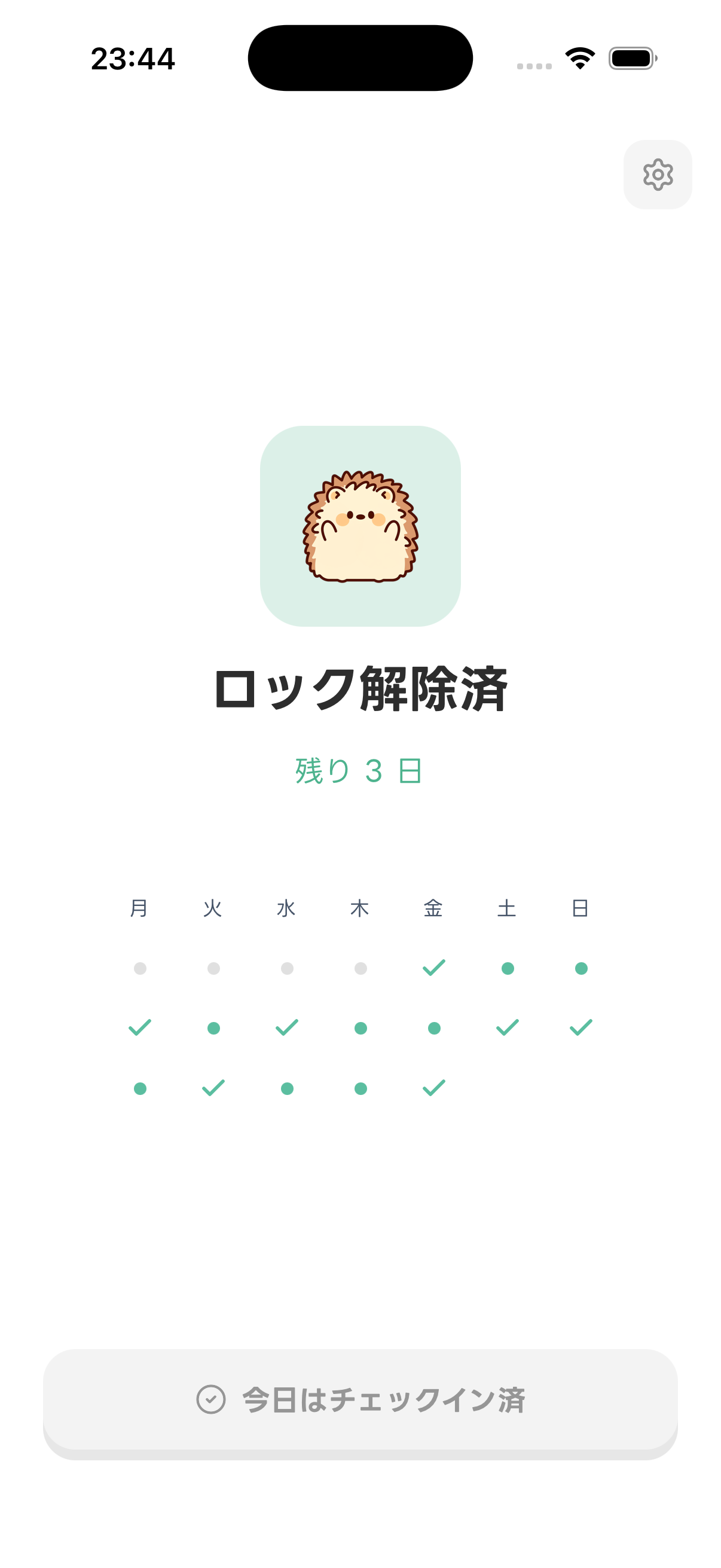Click the checkmark under 水 in the second row
Image resolution: width=721 pixels, height=1568 pixels.
pyautogui.click(x=286, y=1028)
